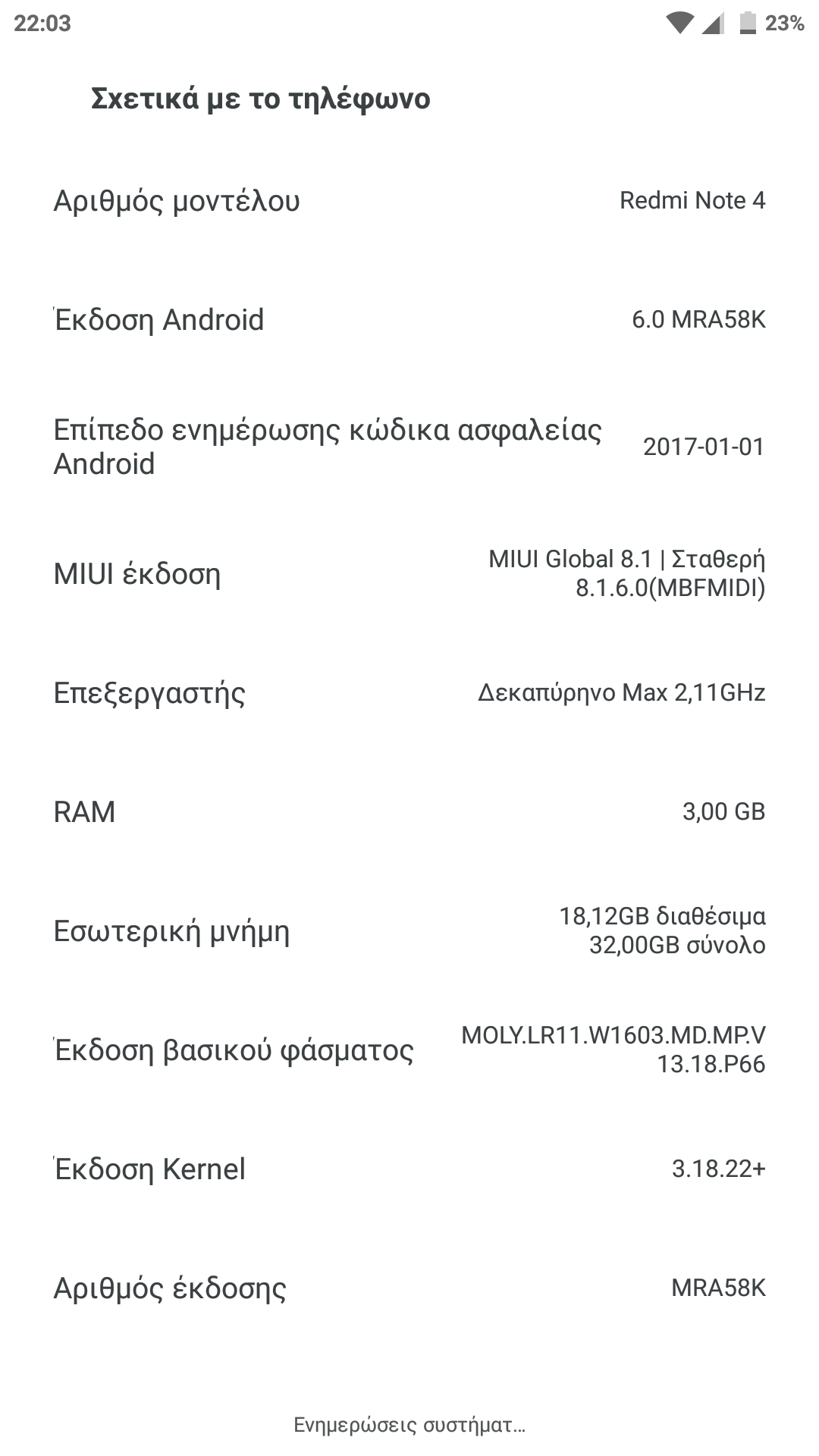Tap the Έκδοση Android row

[409, 320]
